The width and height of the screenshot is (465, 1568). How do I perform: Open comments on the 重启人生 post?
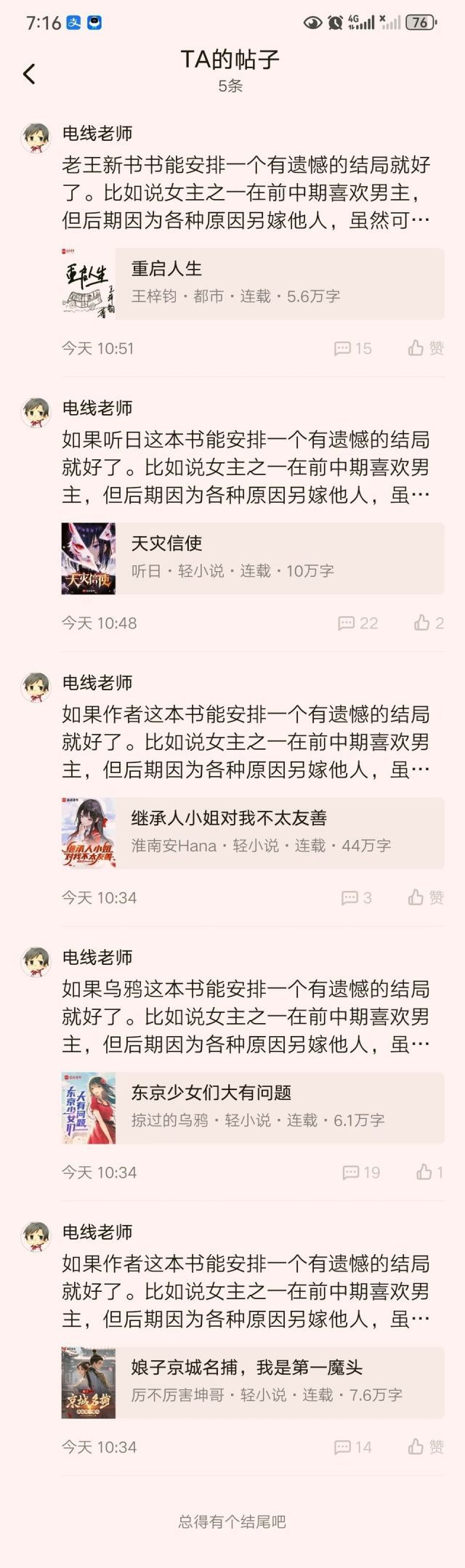pos(352,348)
